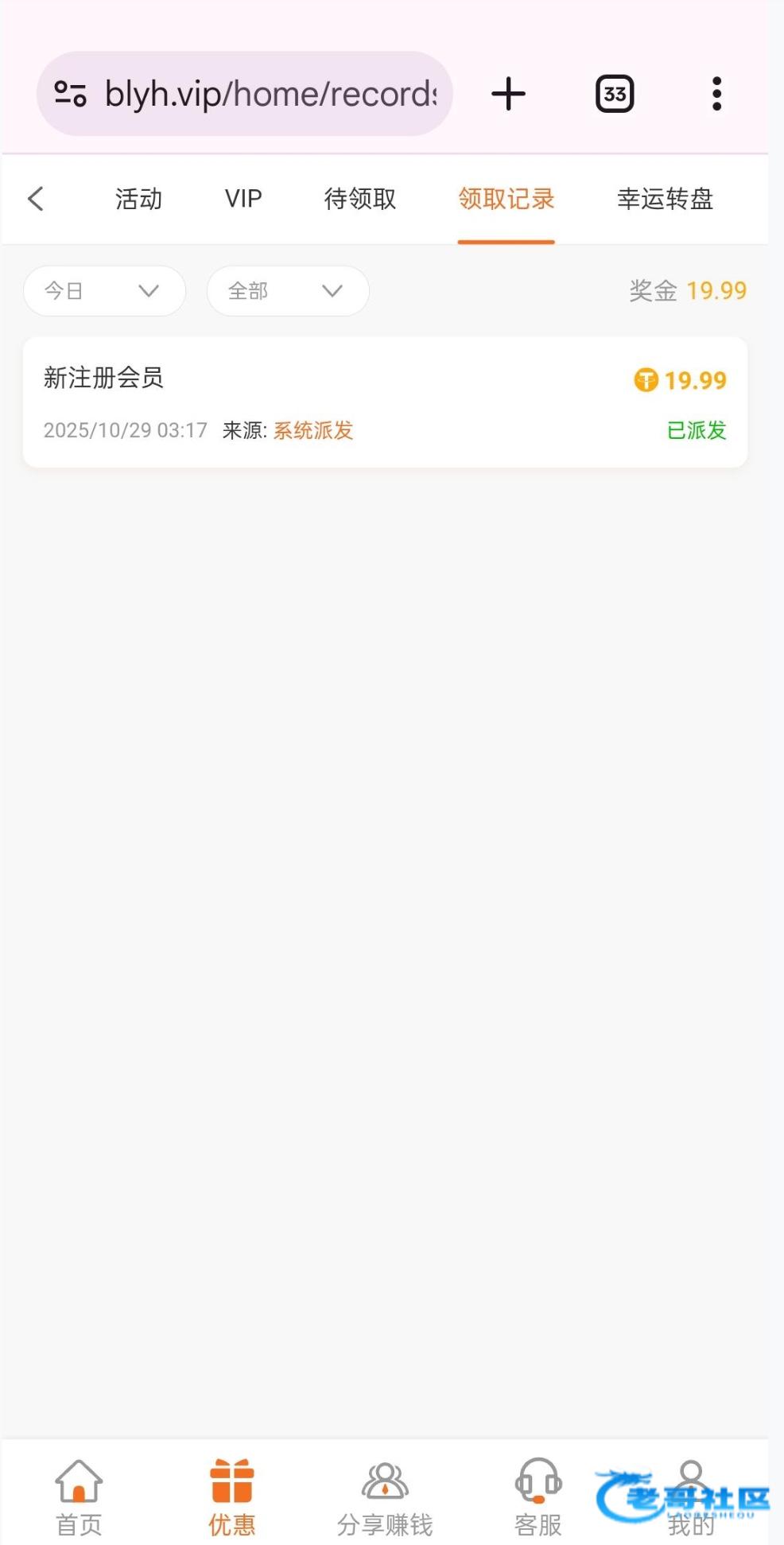
Task: Open the 幸运转盘 tab
Action: coord(665,199)
